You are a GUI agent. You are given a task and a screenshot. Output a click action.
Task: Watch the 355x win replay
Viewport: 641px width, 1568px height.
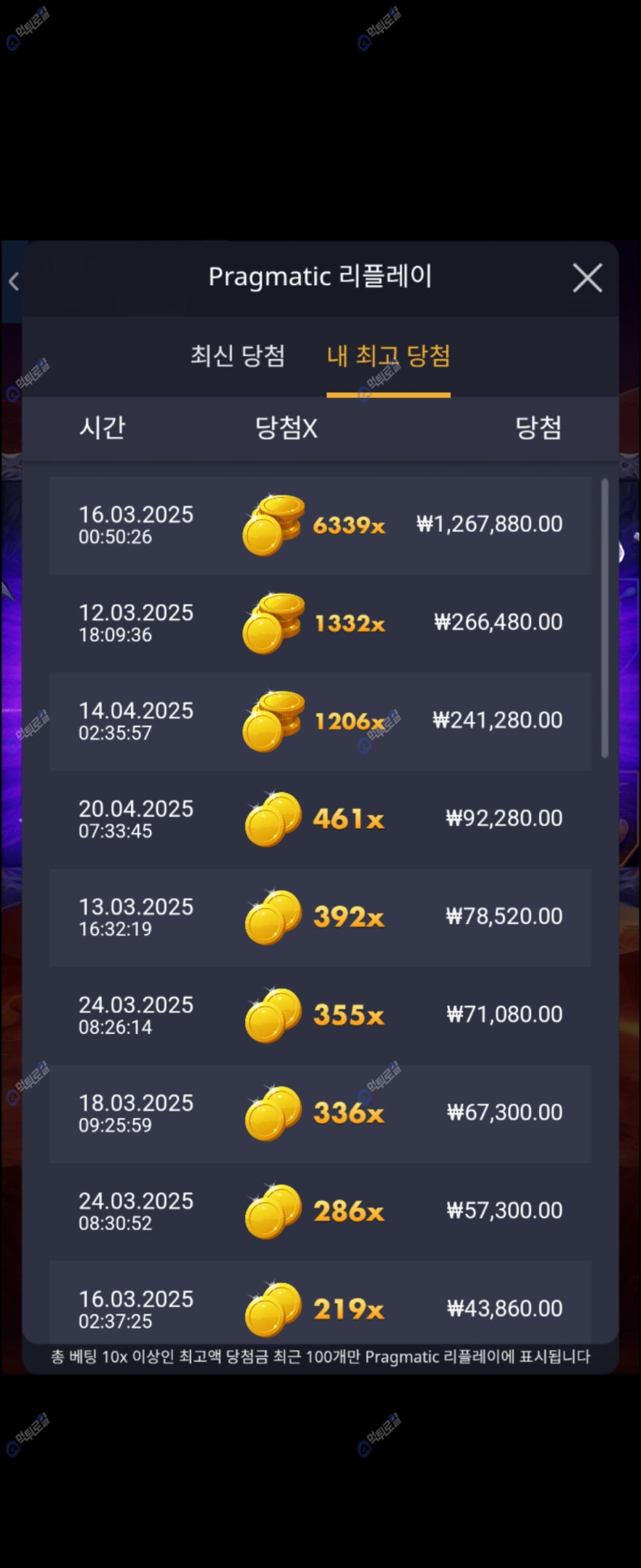tap(320, 1015)
